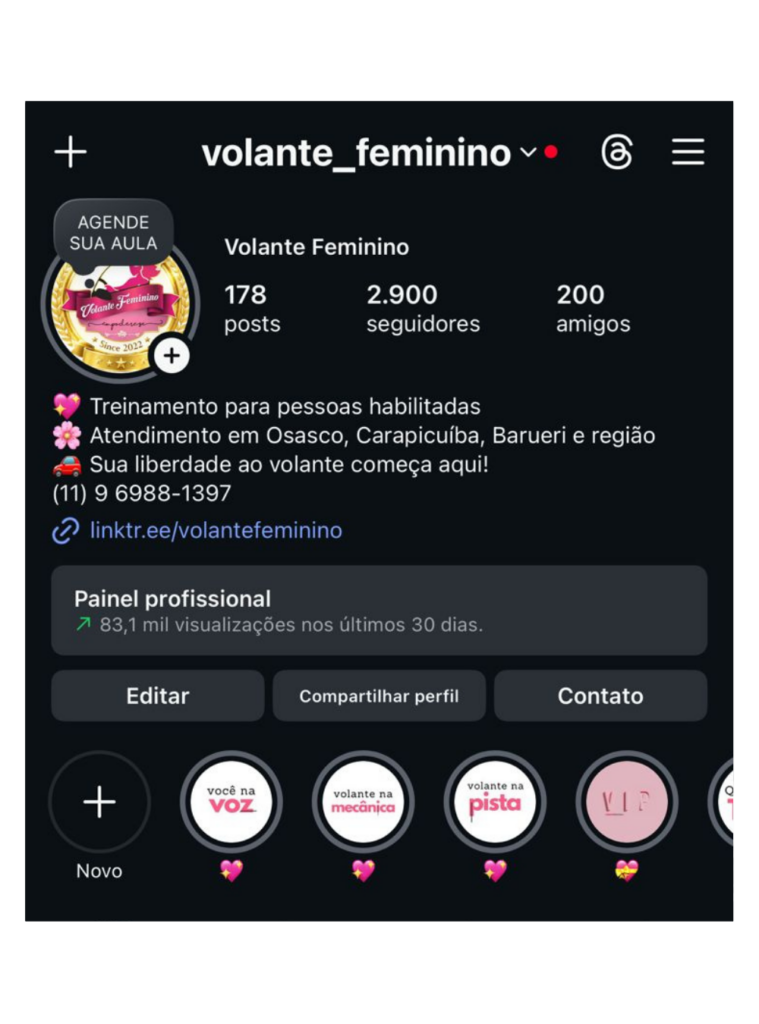Add a story via the profile photo plus
This screenshot has width=759, height=1024.
coord(172,355)
